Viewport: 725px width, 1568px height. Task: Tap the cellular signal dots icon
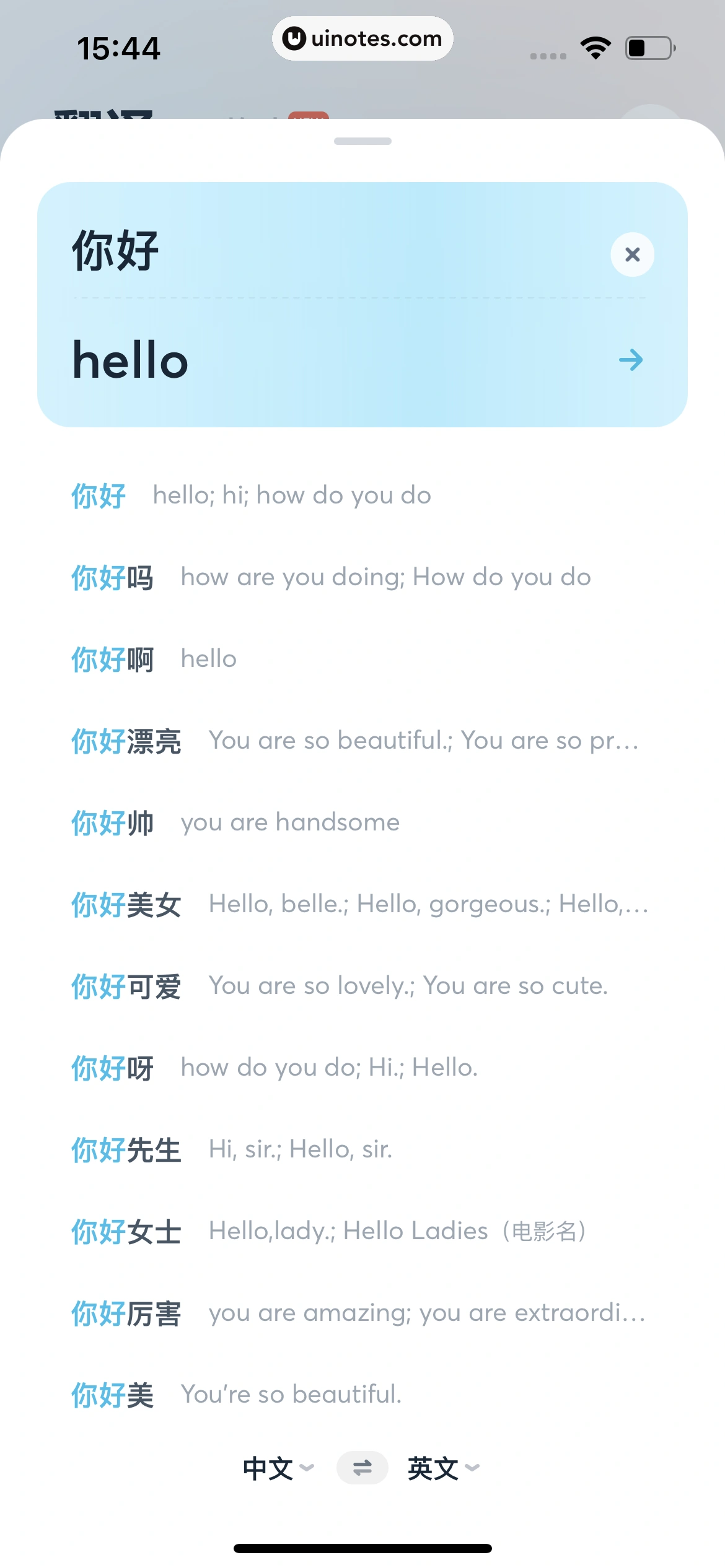[548, 56]
